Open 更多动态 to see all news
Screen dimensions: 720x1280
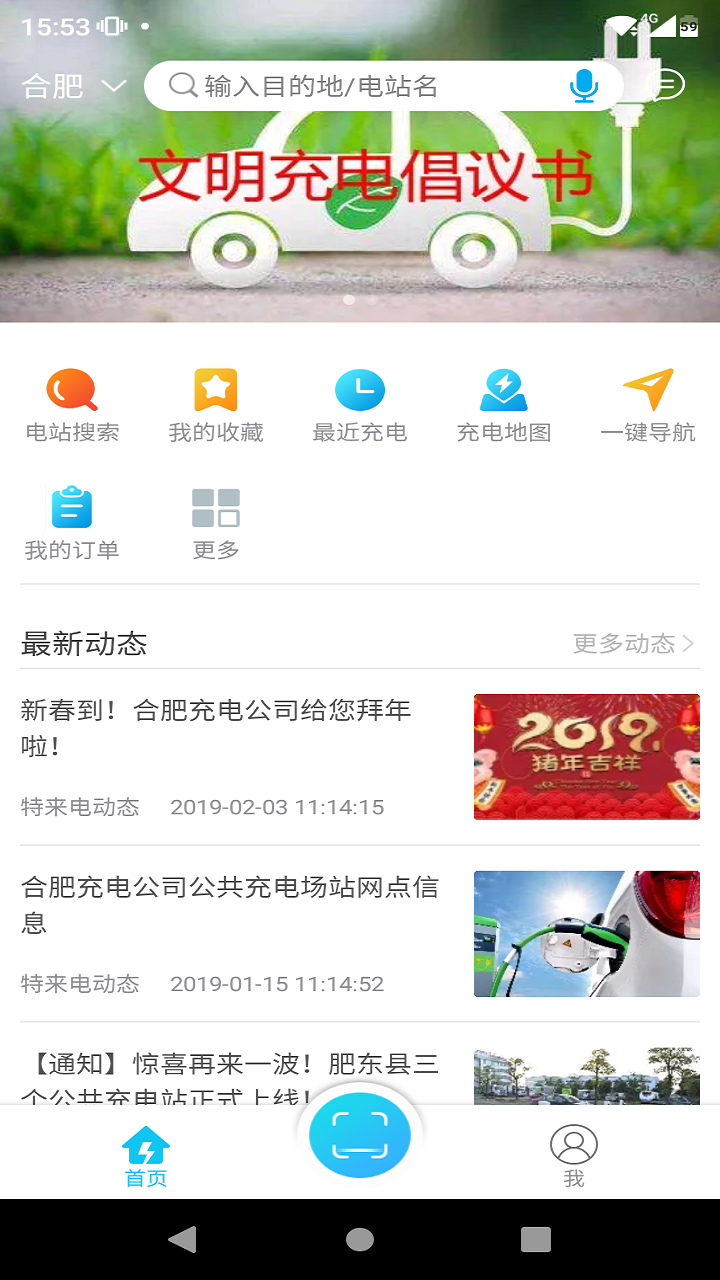(630, 644)
